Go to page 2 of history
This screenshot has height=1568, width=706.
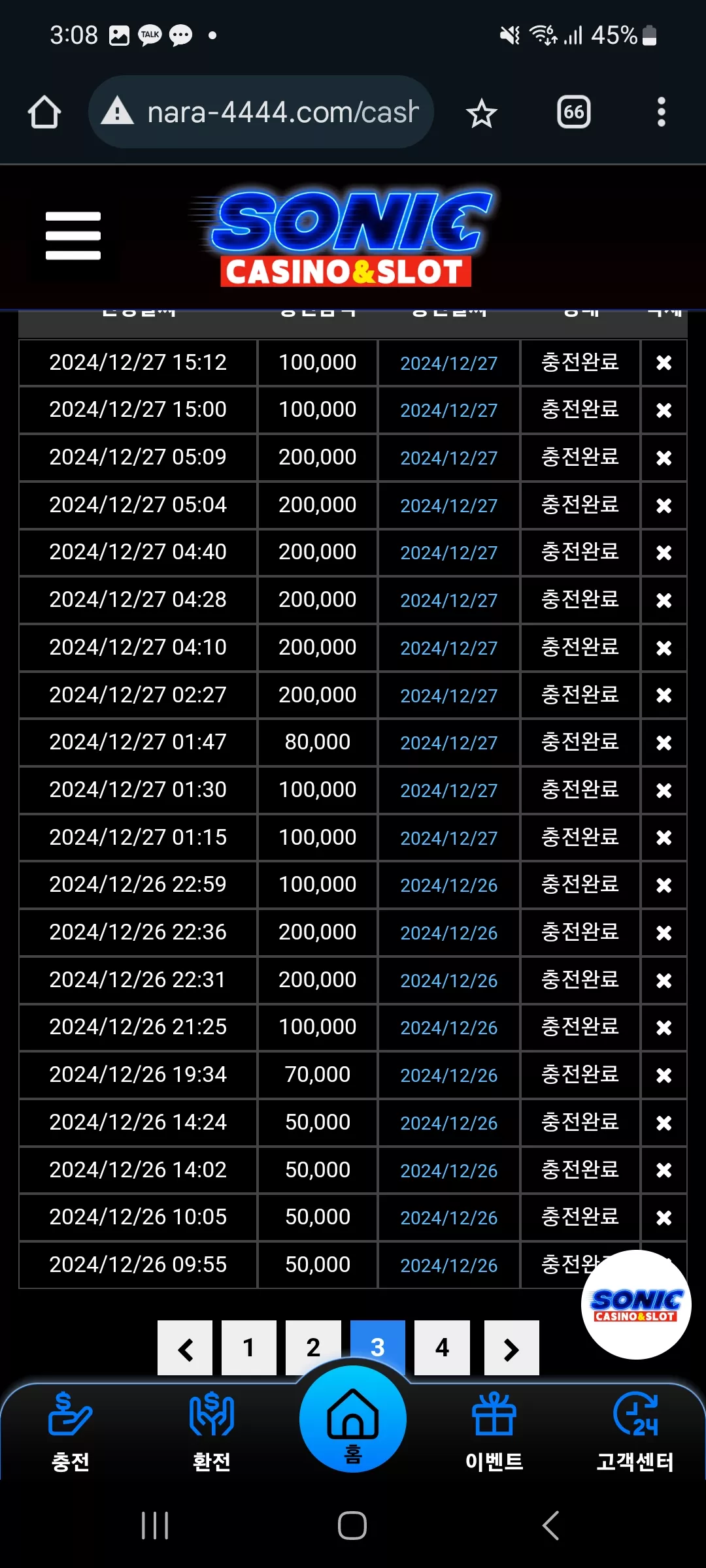pos(313,1347)
